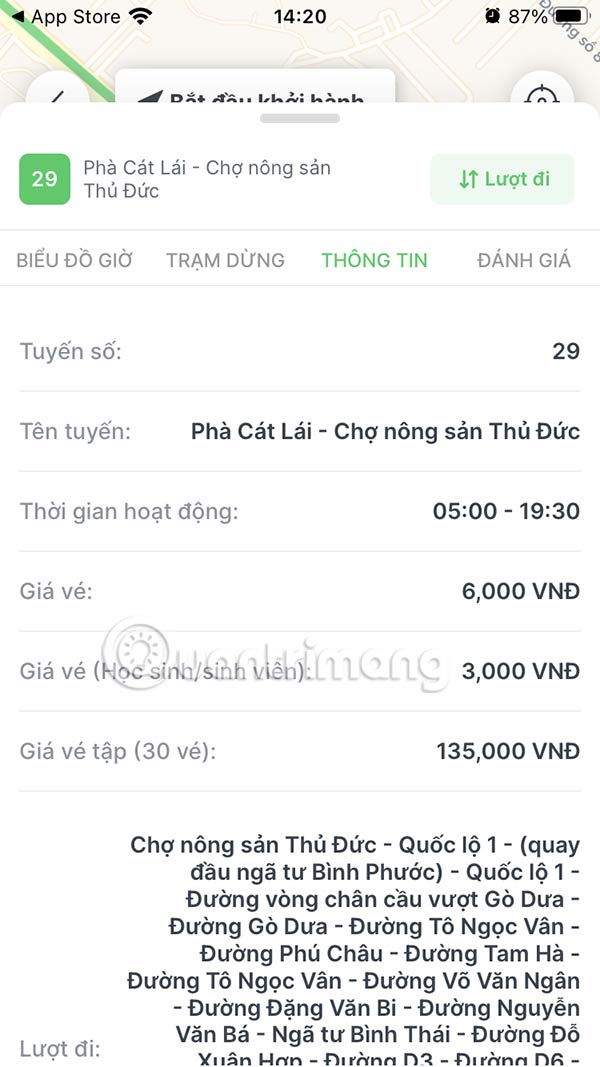This screenshot has width=600, height=1067.
Task: Select the THÔNG TIN tab
Action: coord(374,260)
